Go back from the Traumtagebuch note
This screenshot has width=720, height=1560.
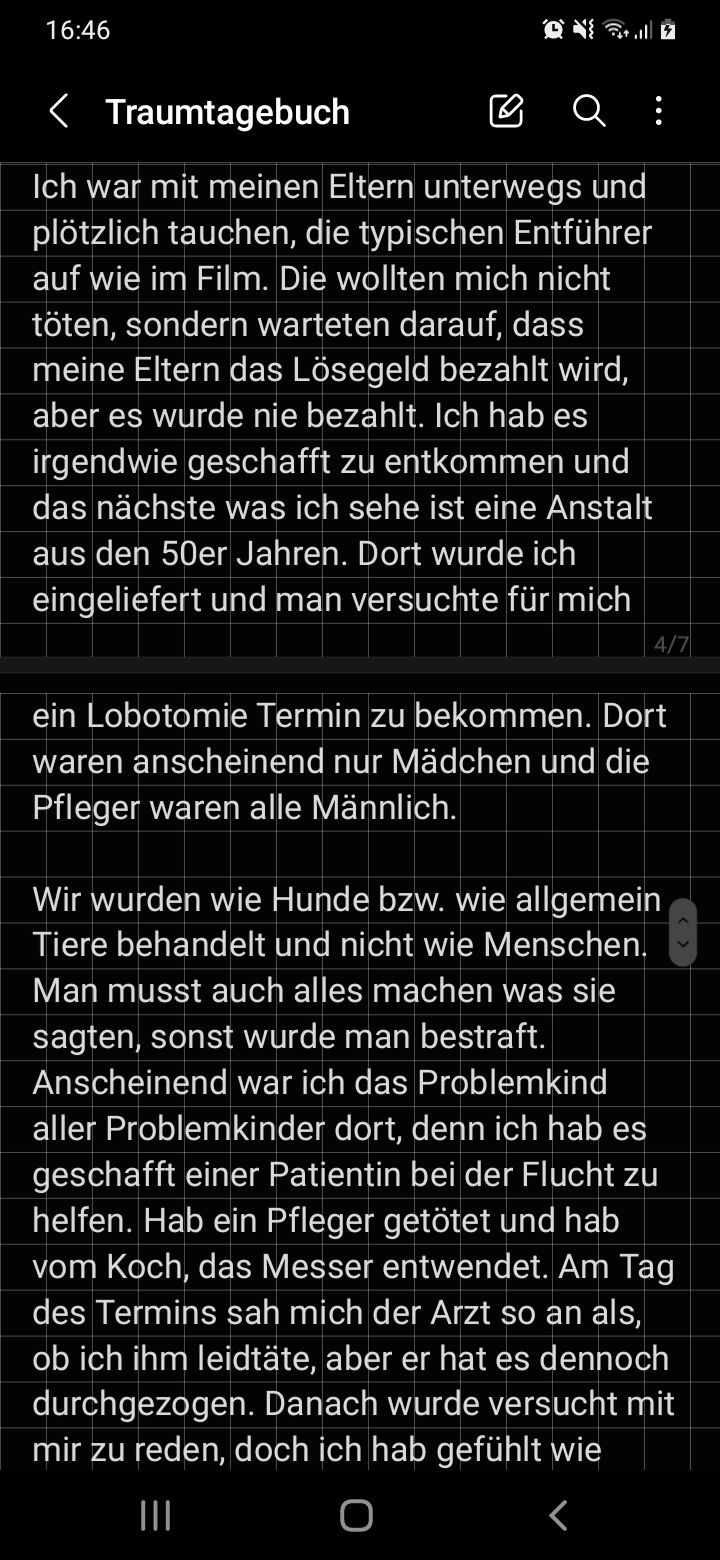tap(59, 111)
